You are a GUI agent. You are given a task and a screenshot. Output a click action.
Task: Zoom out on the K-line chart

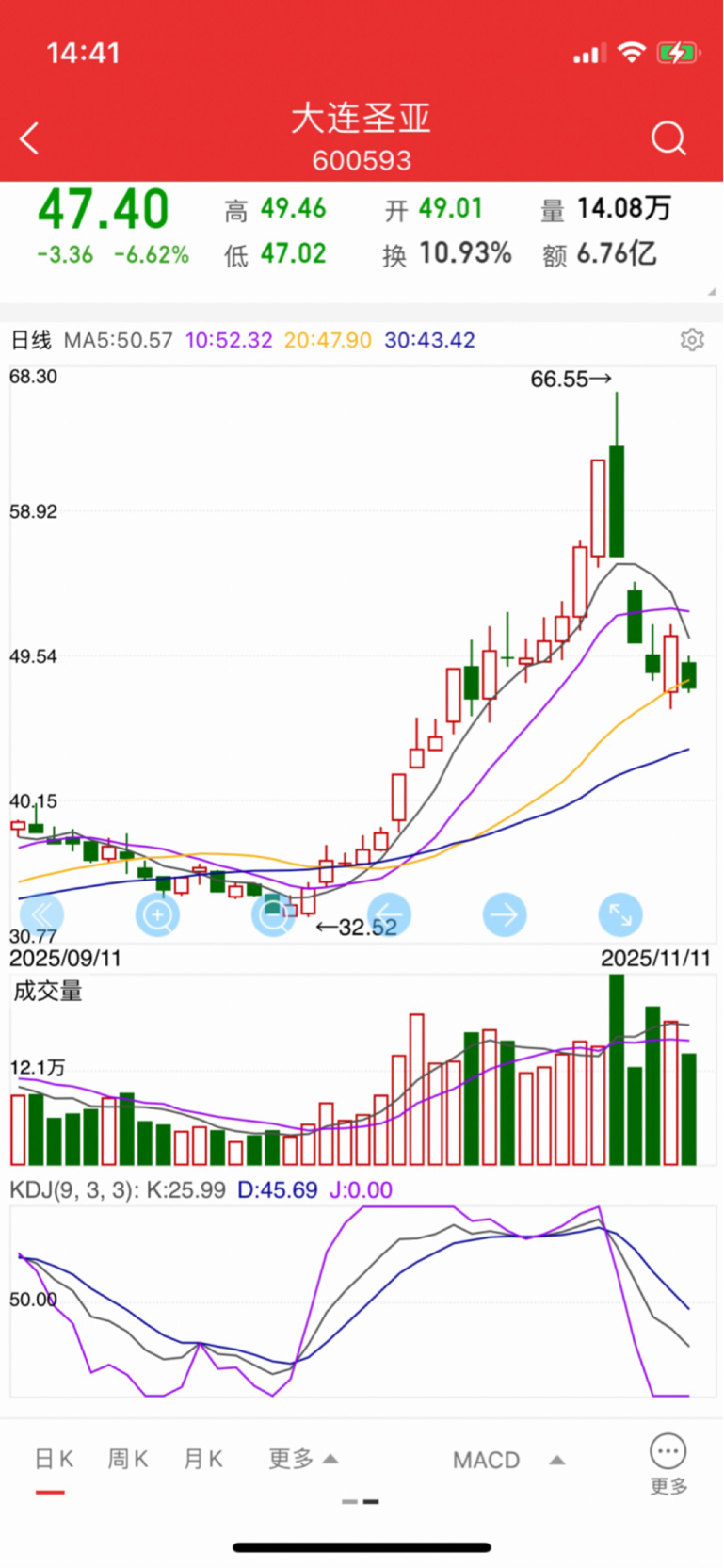click(273, 914)
